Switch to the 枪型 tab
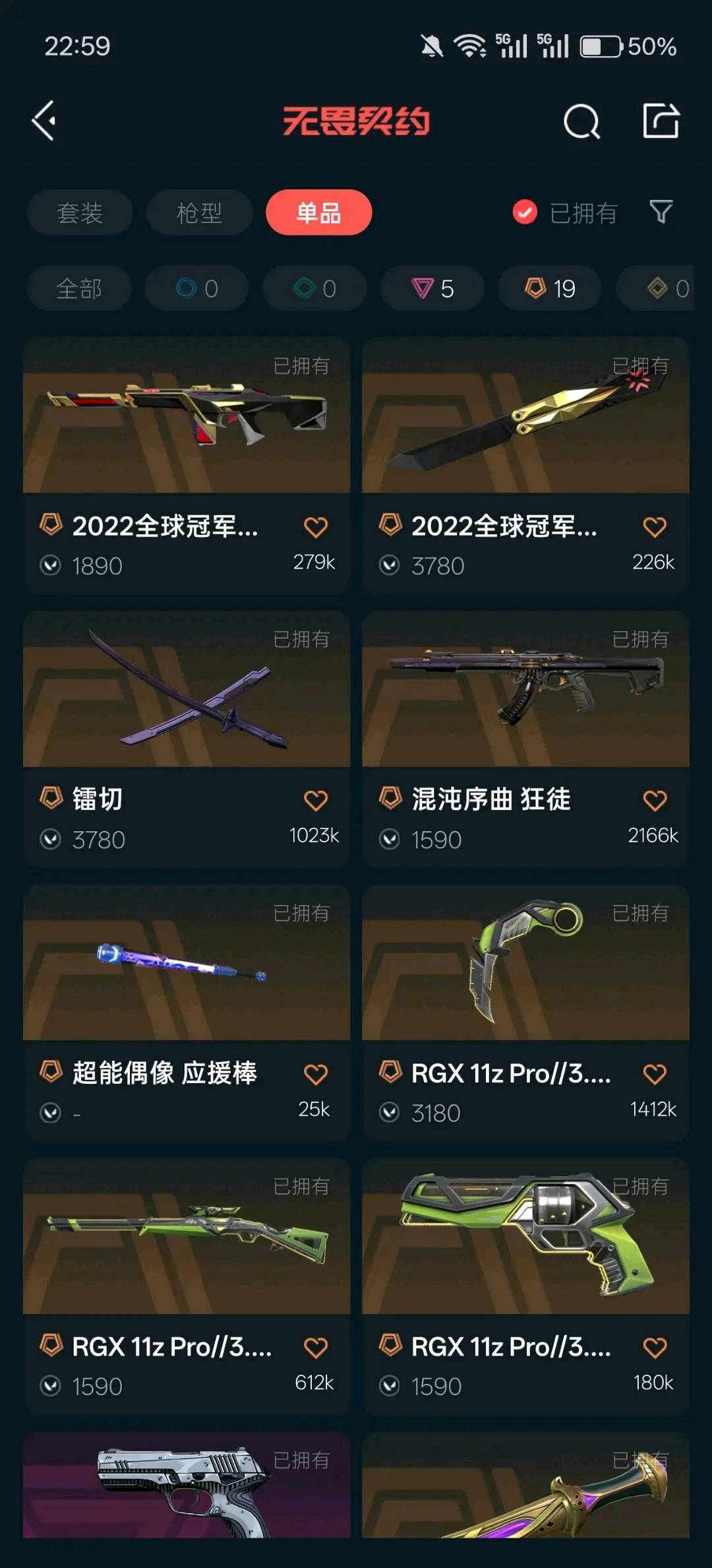The image size is (712, 1568). click(x=199, y=212)
